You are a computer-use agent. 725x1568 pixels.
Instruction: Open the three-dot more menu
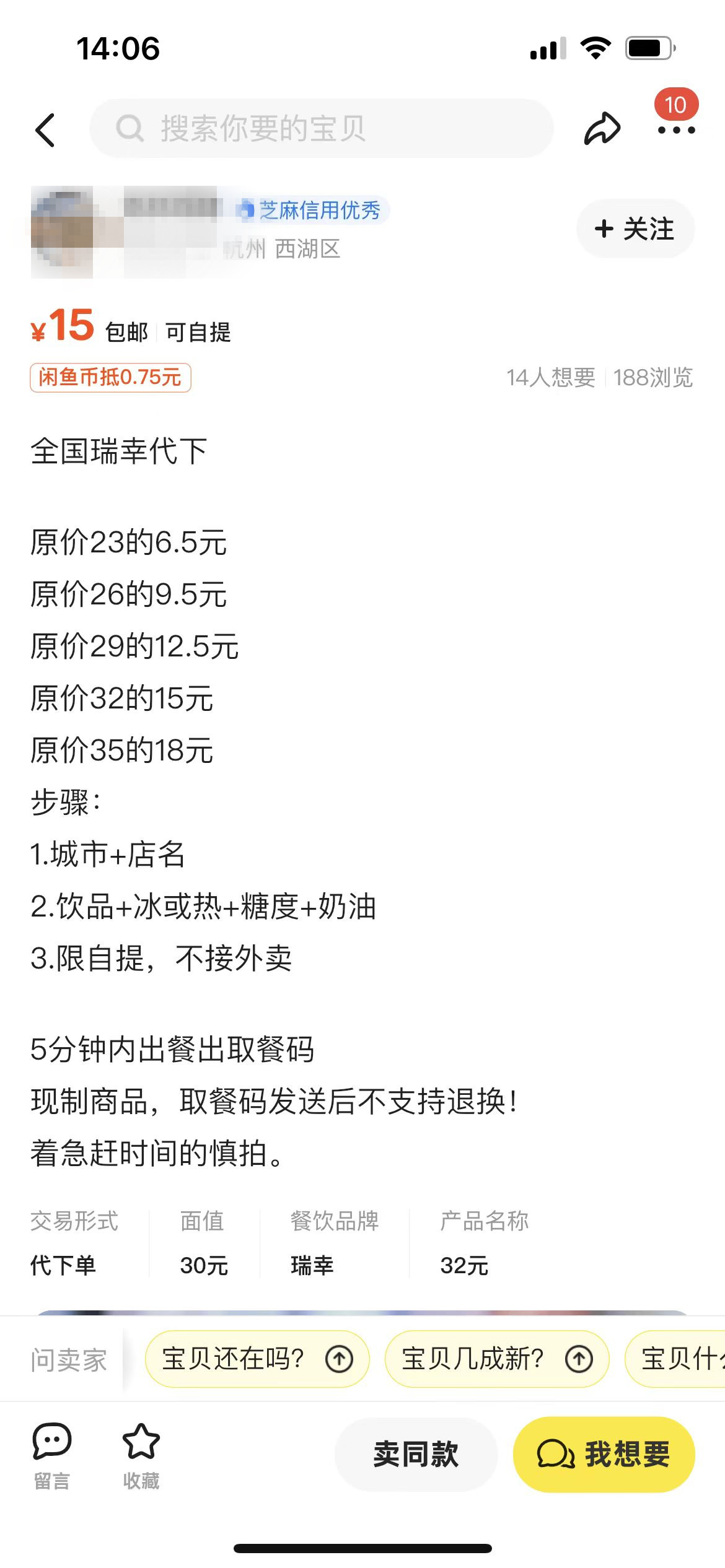tap(676, 130)
